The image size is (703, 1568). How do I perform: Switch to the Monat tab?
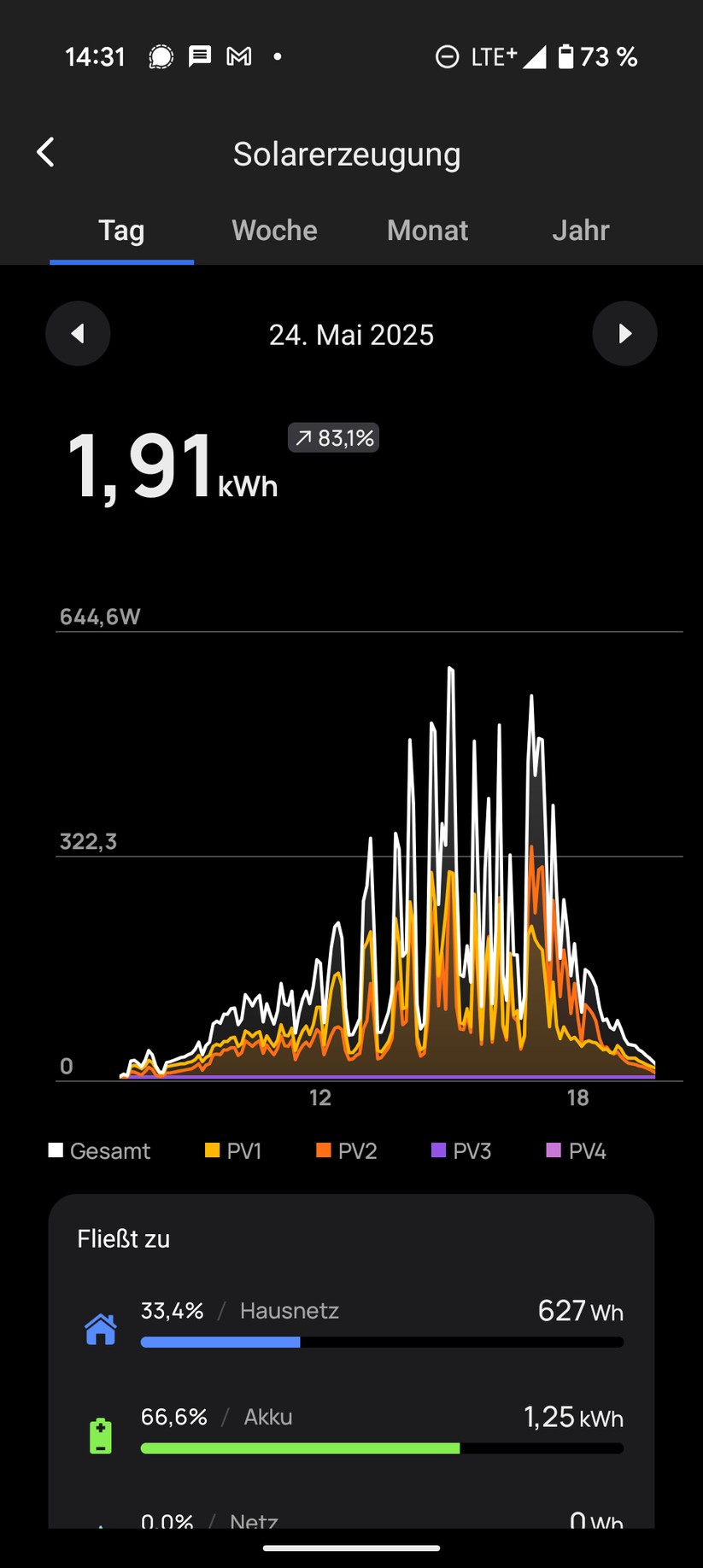point(427,231)
